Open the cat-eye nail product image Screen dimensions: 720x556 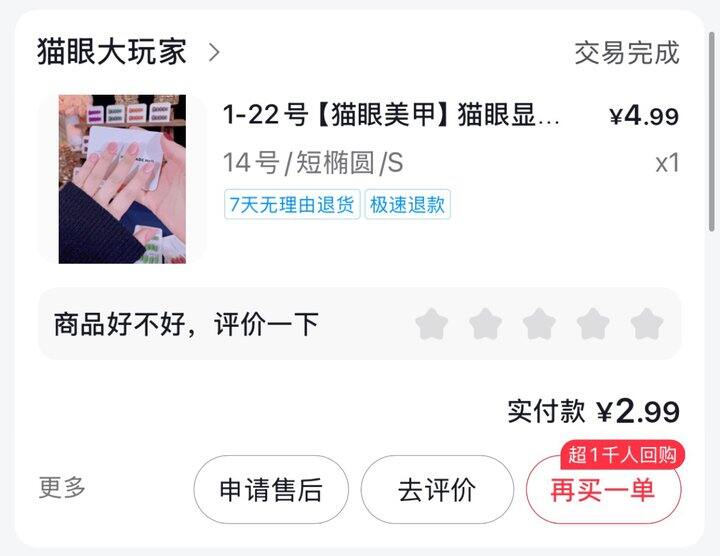(122, 179)
